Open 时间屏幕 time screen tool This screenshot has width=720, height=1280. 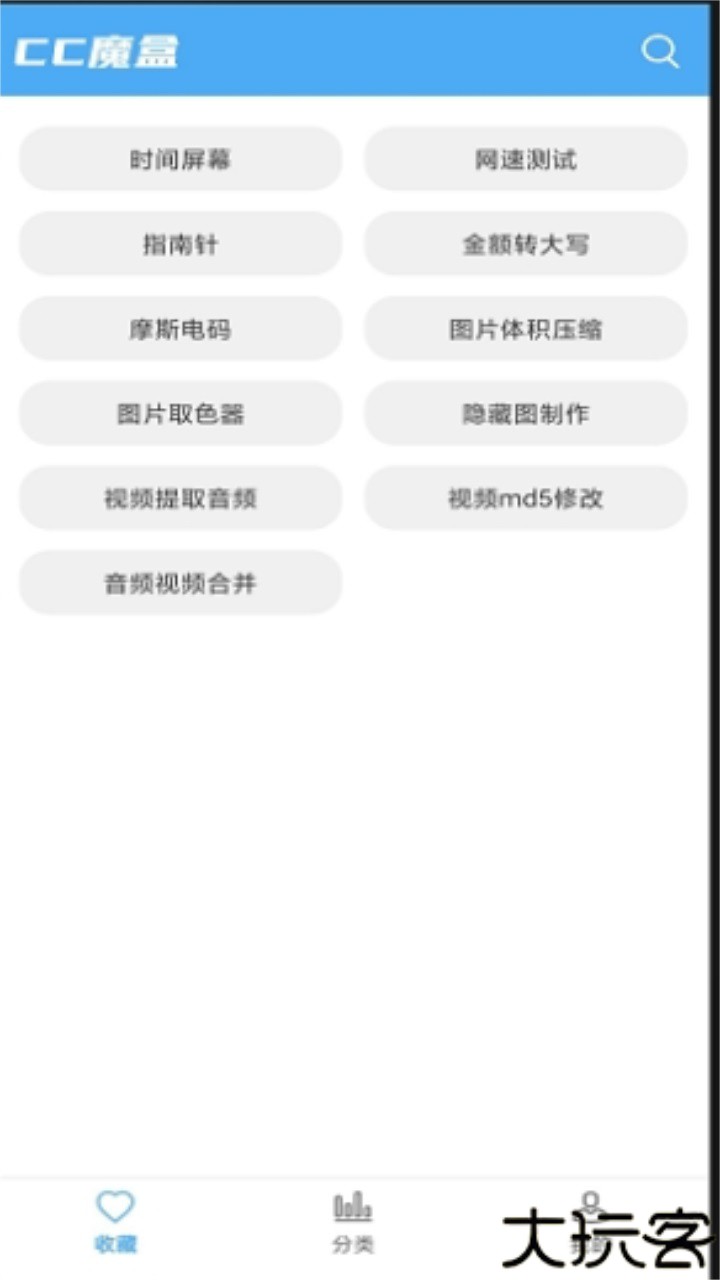tap(179, 159)
